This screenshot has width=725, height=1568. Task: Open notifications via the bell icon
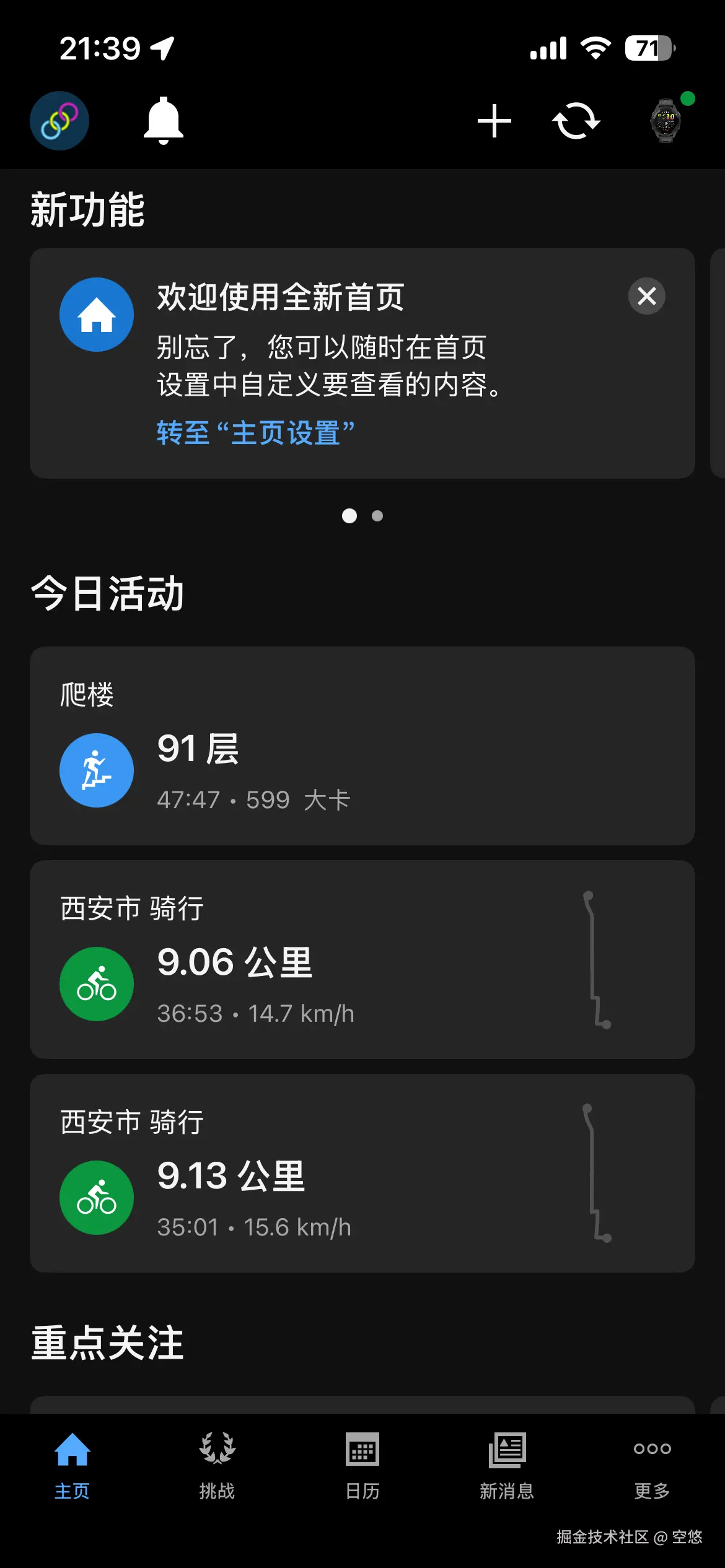tap(164, 120)
